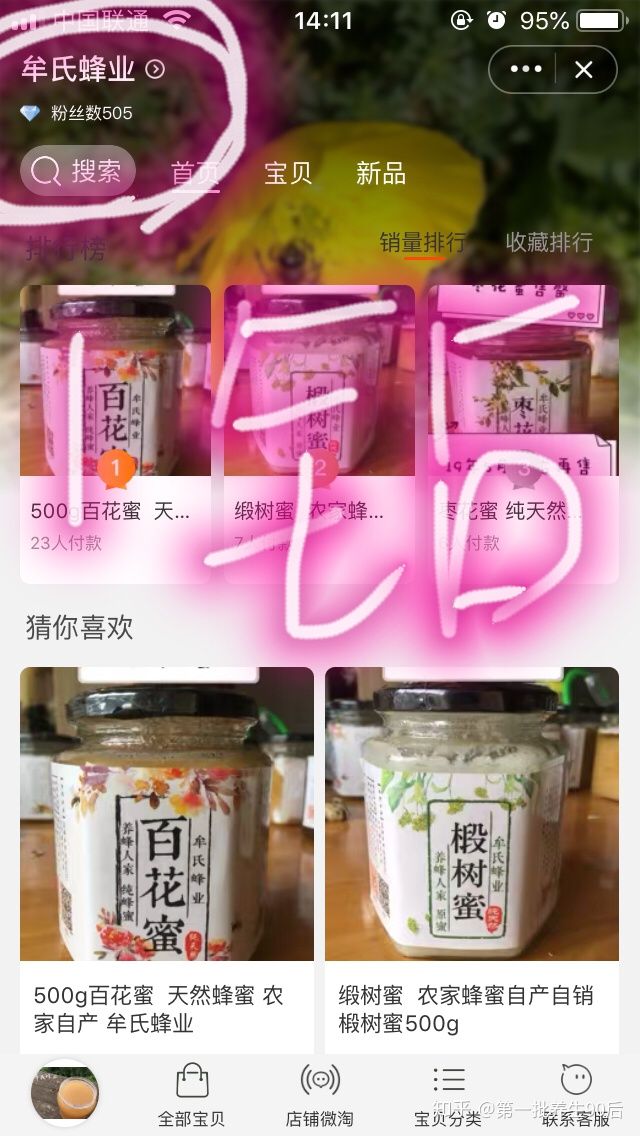Screen dimensions: 640x1136
Task: Switch to the 新品 tab
Action: point(381,173)
